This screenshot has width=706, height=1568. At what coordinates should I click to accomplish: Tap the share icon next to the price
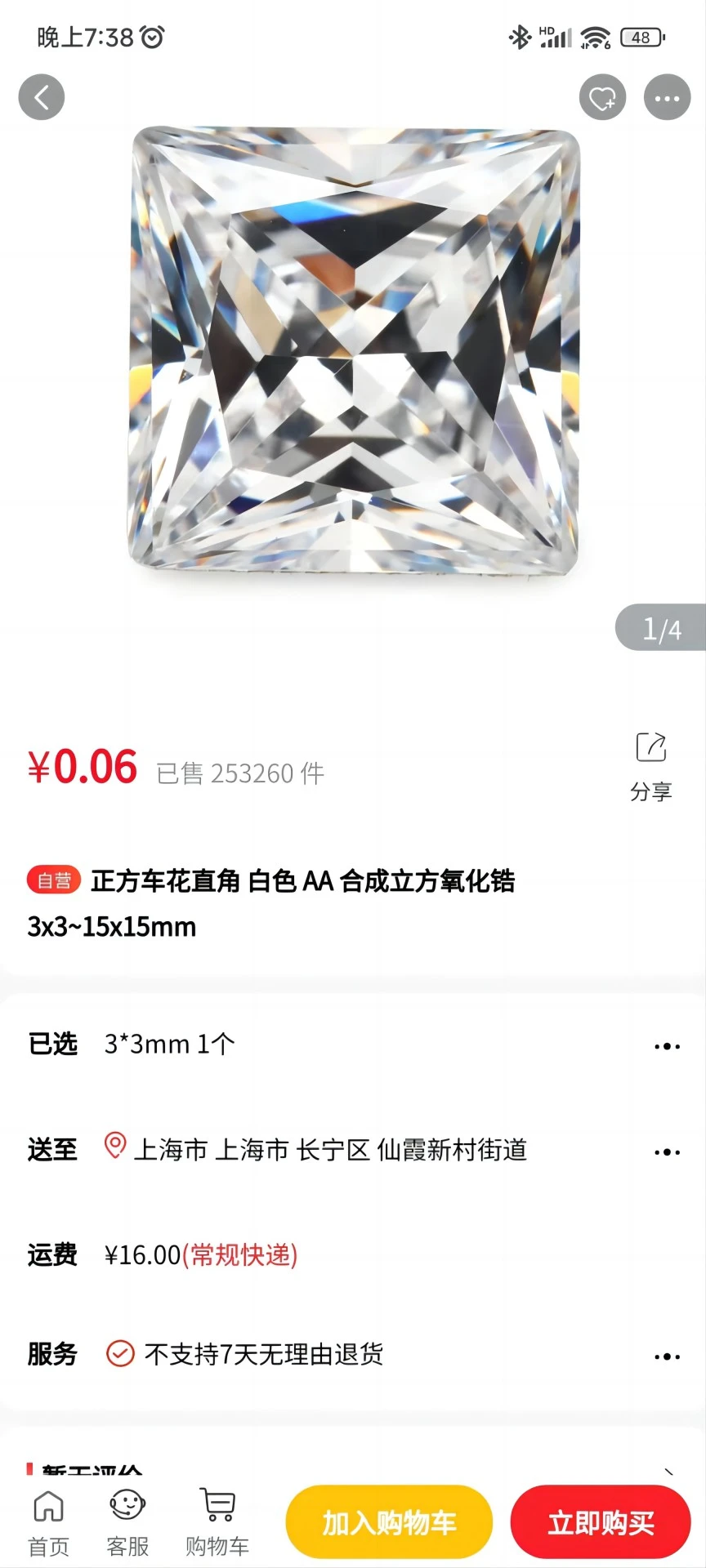coord(650,746)
